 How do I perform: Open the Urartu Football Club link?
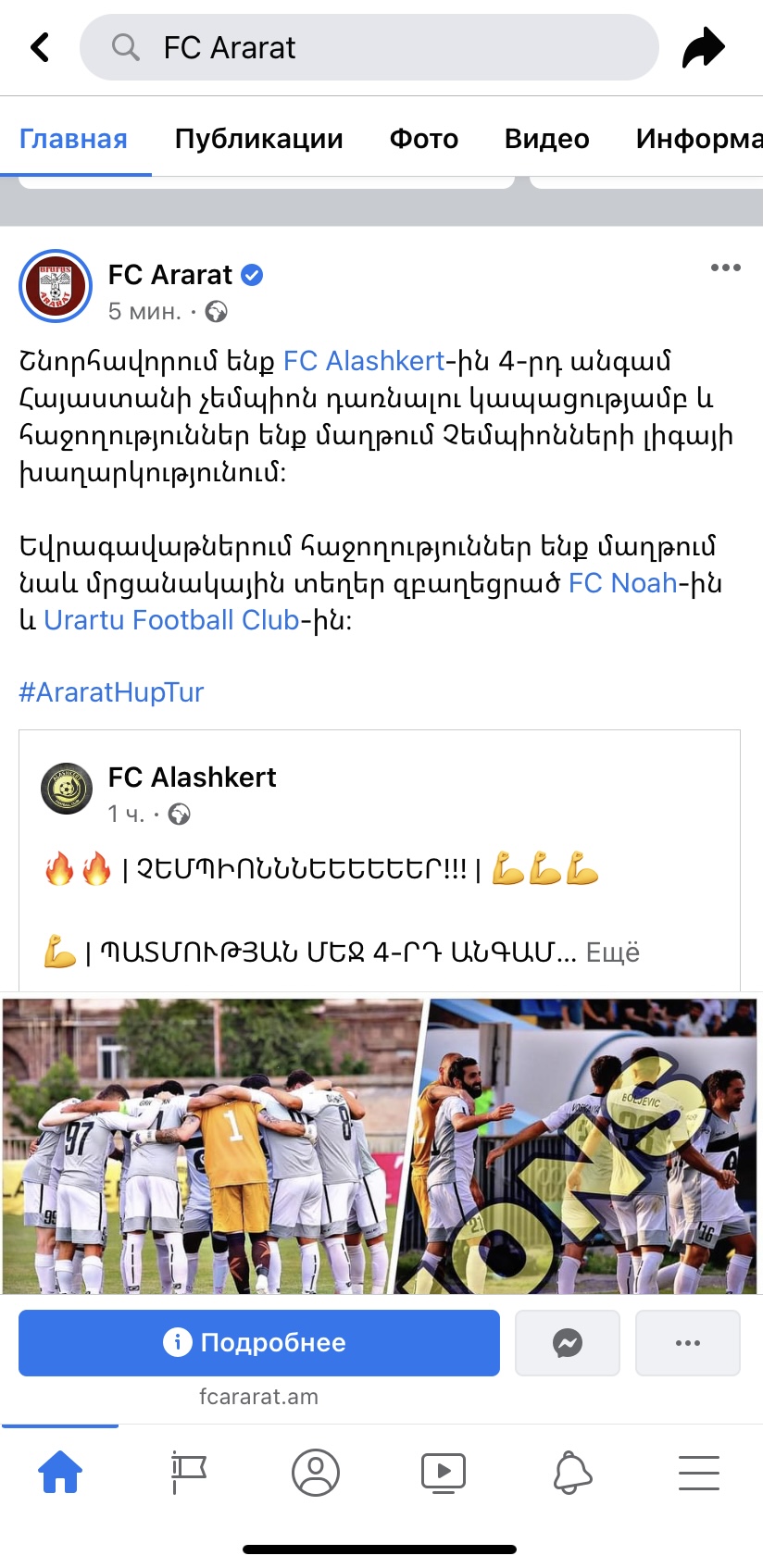point(171,620)
